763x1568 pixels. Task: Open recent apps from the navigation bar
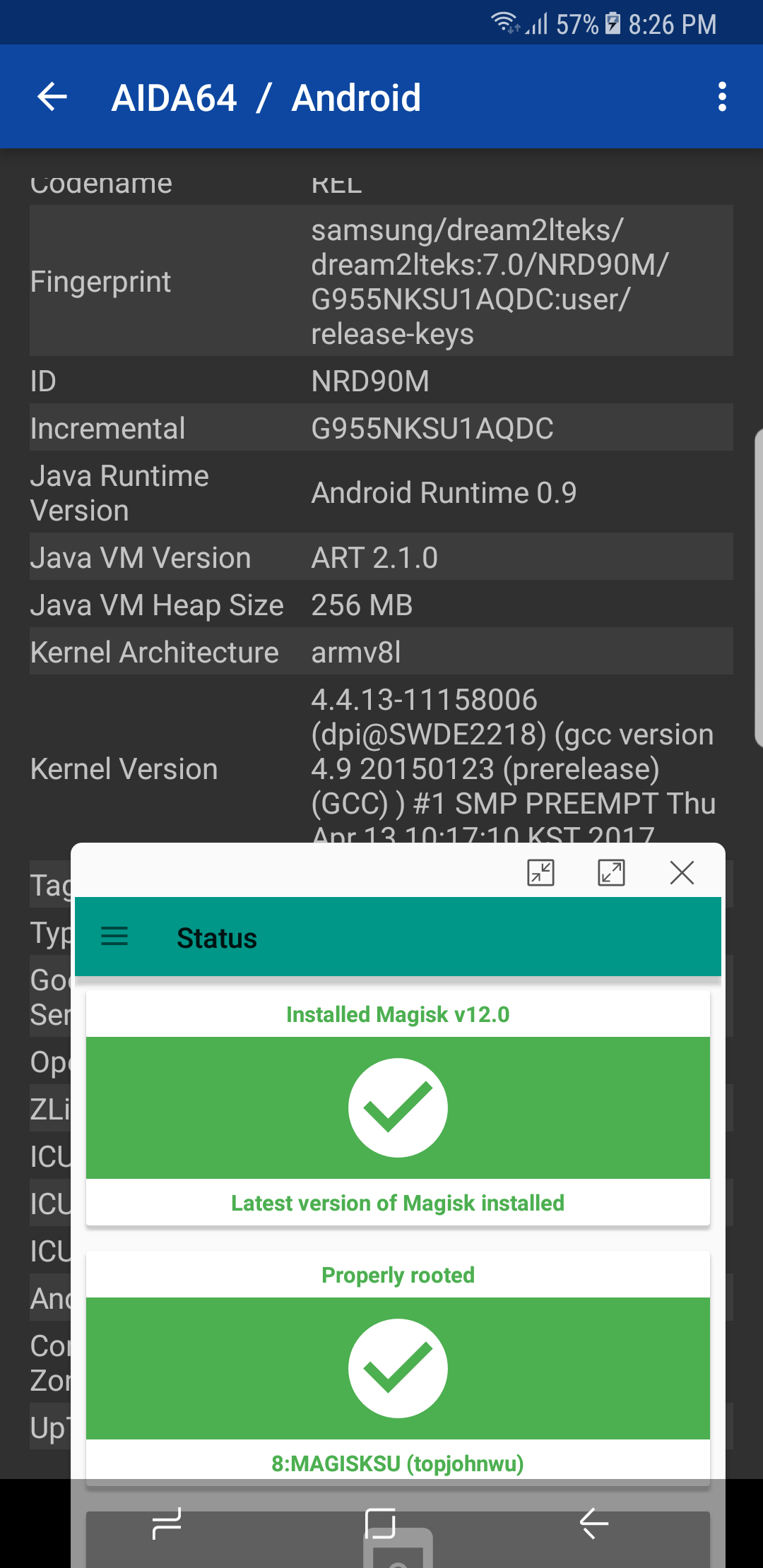click(167, 1524)
